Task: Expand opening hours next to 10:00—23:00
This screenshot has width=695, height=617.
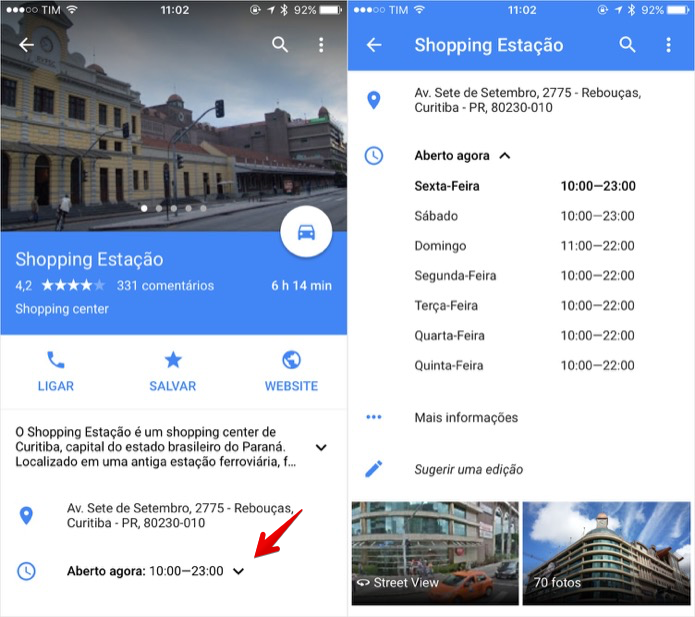Action: click(238, 571)
